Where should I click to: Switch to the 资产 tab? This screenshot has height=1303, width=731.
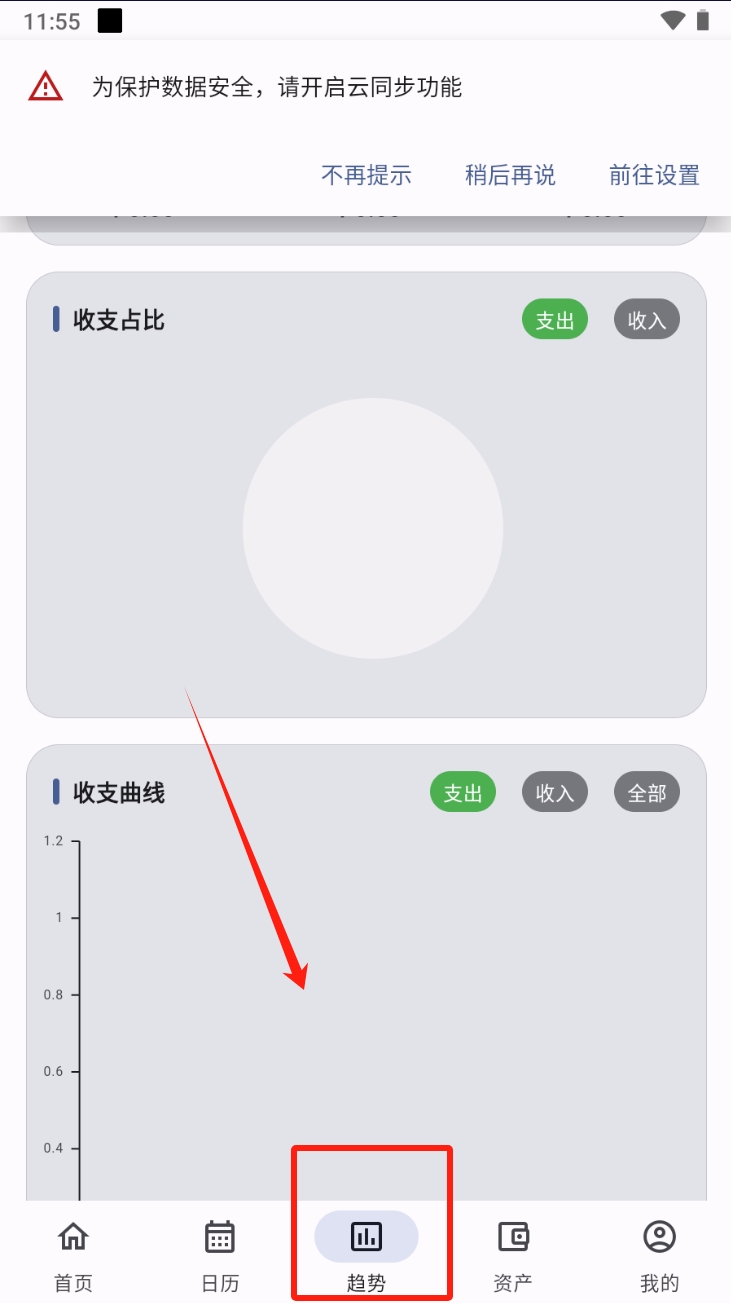513,1252
